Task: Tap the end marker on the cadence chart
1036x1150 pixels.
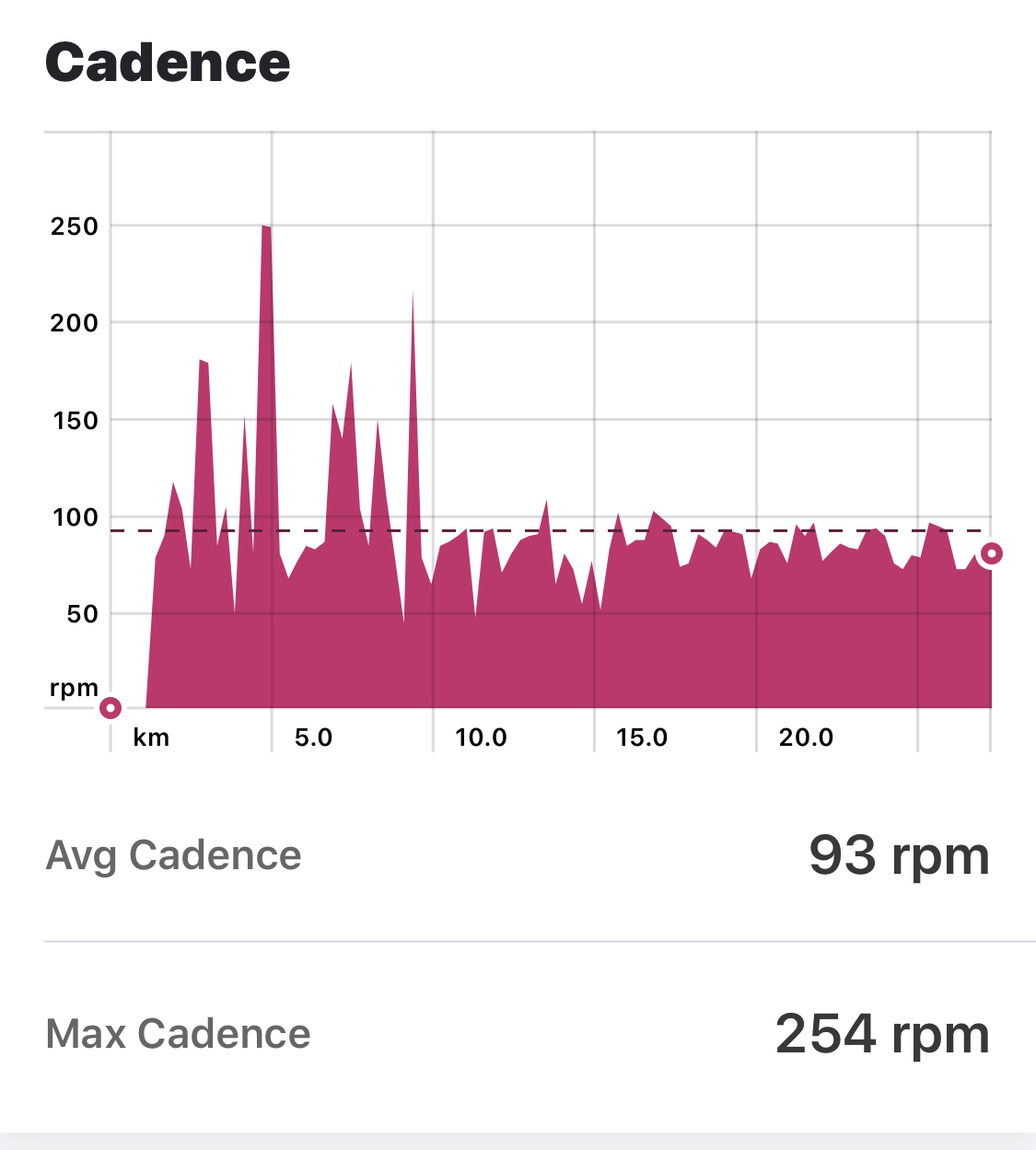Action: (991, 553)
